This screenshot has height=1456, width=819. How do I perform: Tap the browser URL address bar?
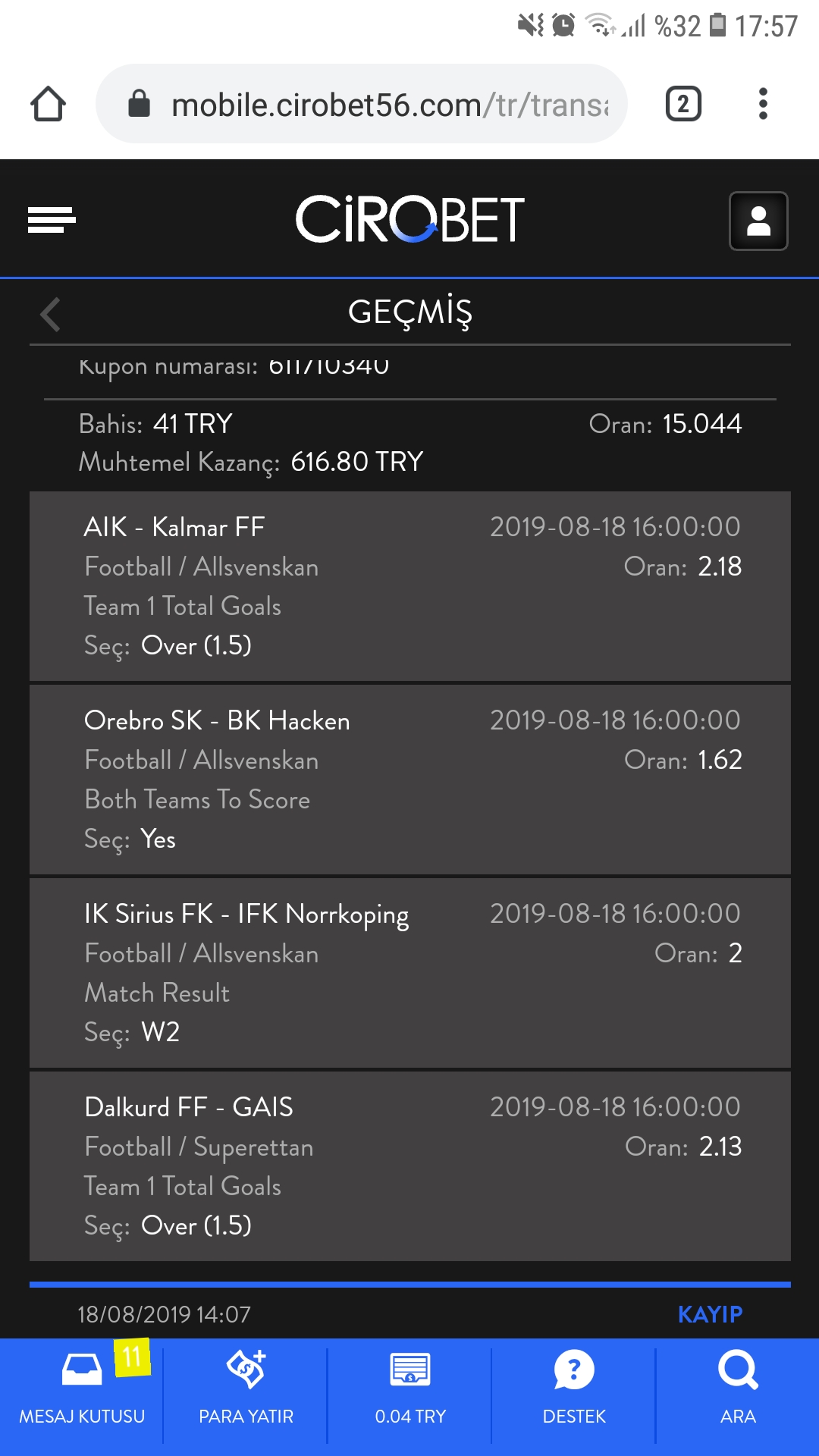(x=362, y=104)
